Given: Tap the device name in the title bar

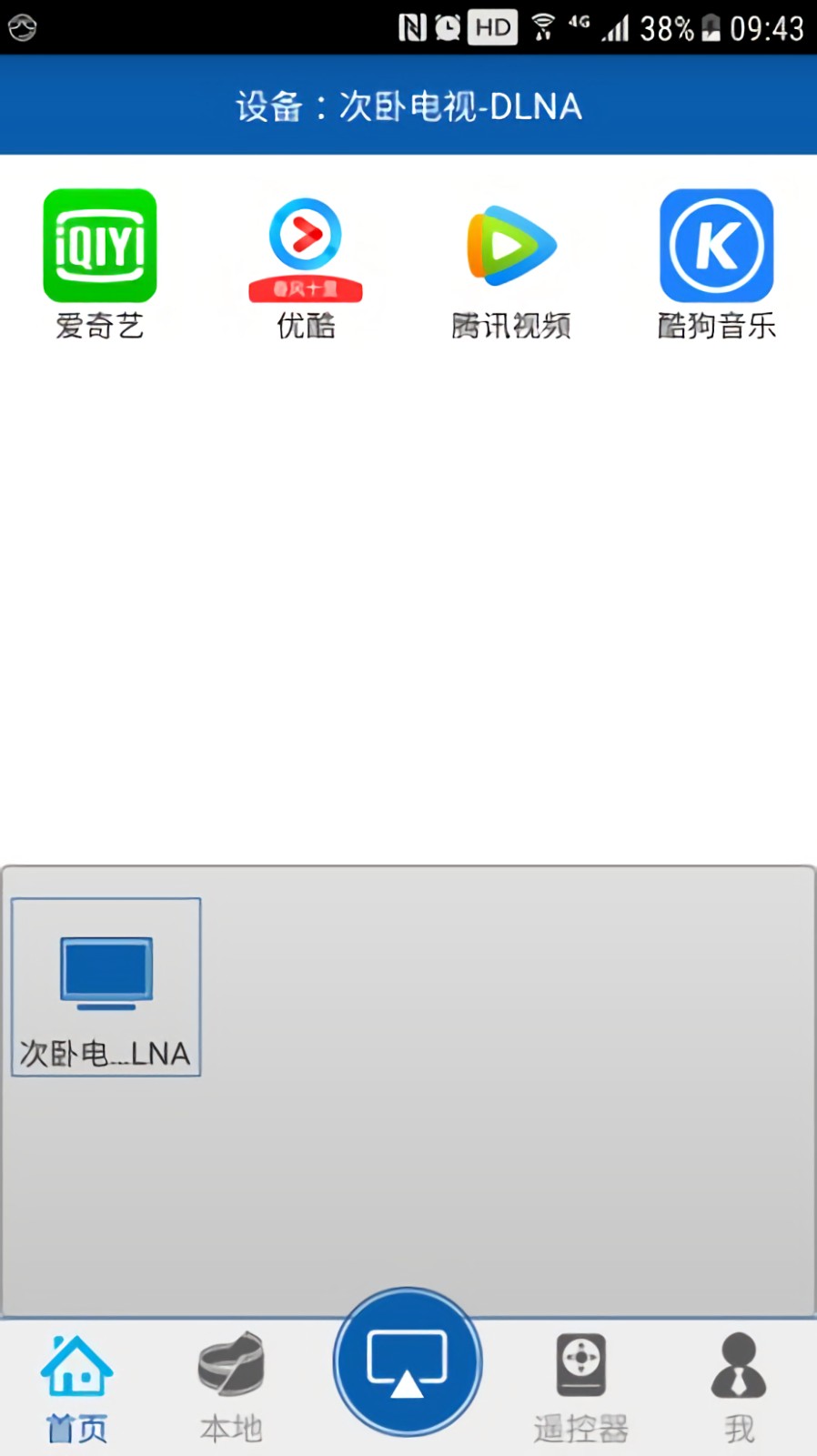Looking at the screenshot, I should (408, 105).
